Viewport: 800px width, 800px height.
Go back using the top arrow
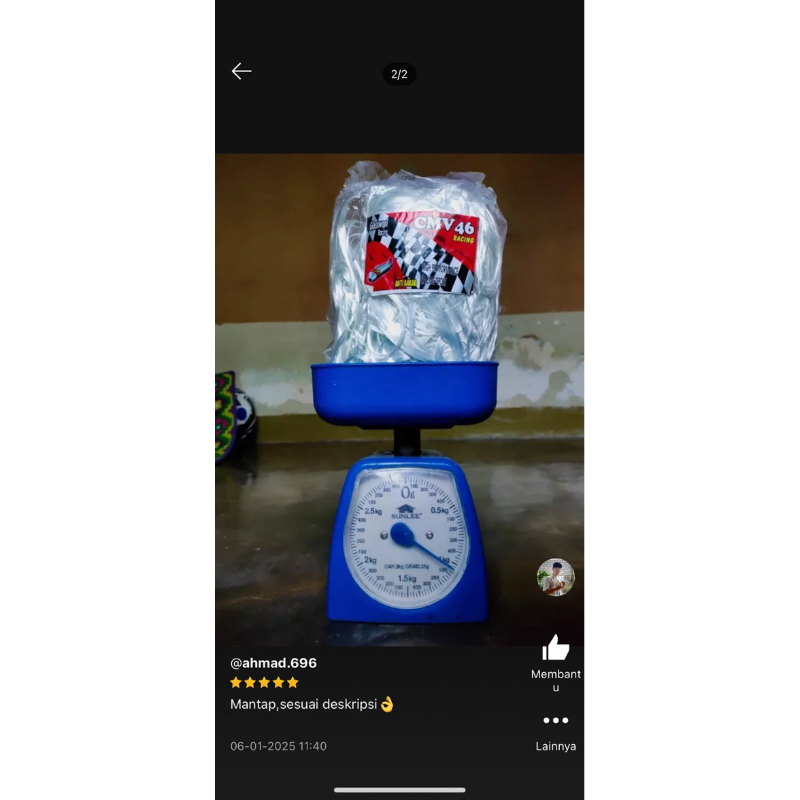[x=241, y=71]
